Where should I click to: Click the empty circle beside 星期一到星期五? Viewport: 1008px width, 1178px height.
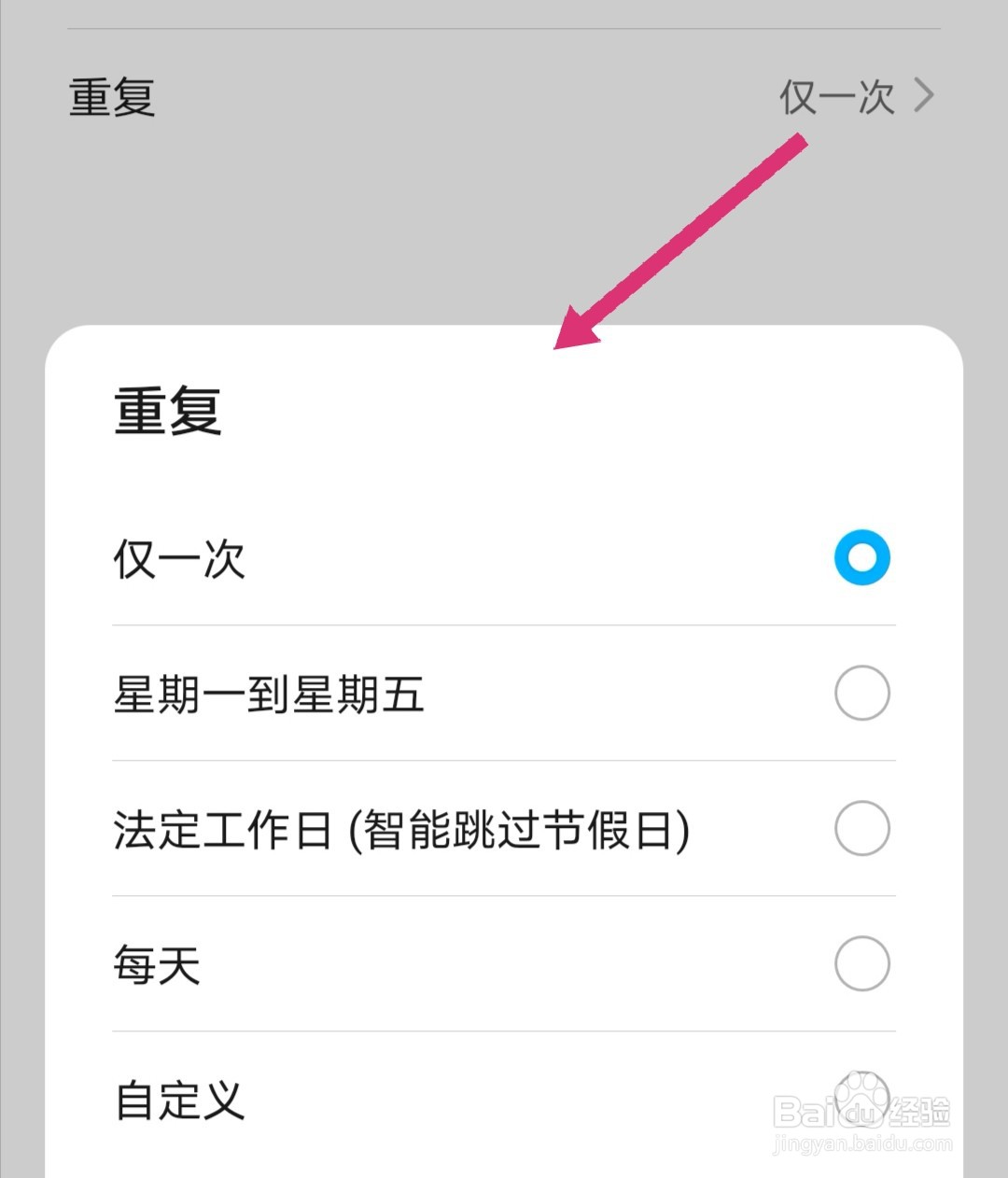(861, 693)
